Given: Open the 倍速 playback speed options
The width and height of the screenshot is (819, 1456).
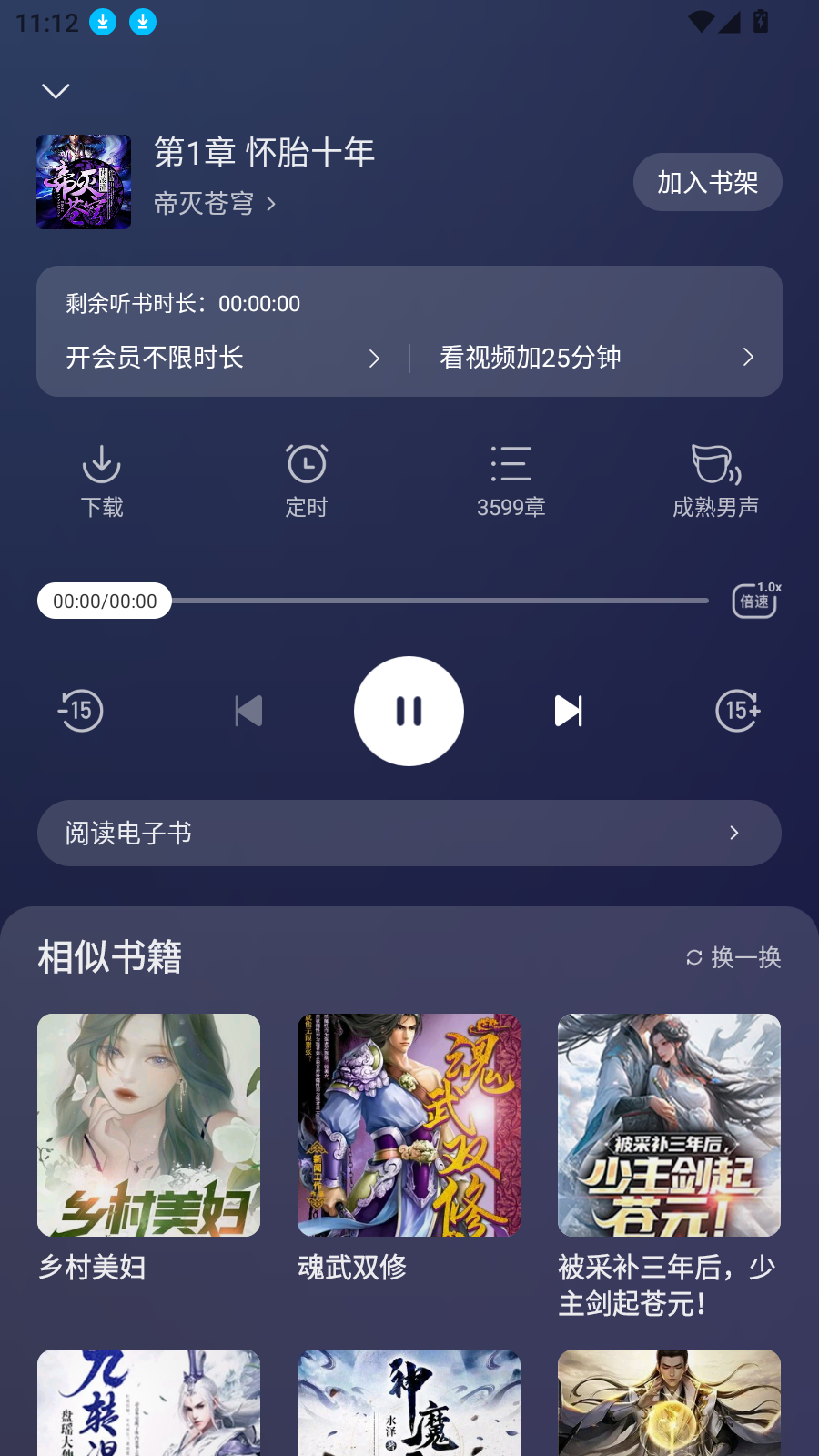Looking at the screenshot, I should click(755, 601).
